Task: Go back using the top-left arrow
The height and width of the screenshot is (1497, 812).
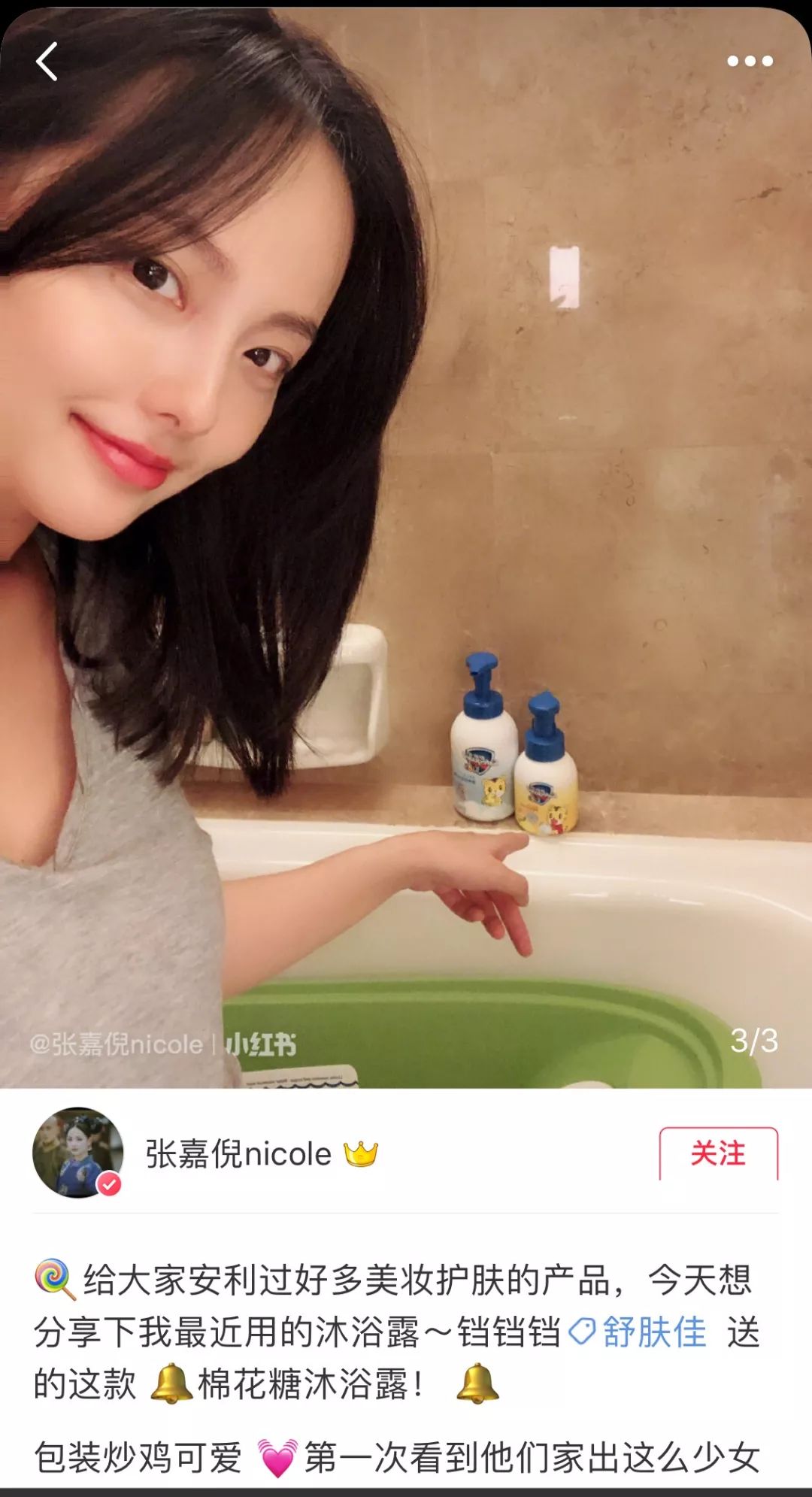Action: pos(47,61)
